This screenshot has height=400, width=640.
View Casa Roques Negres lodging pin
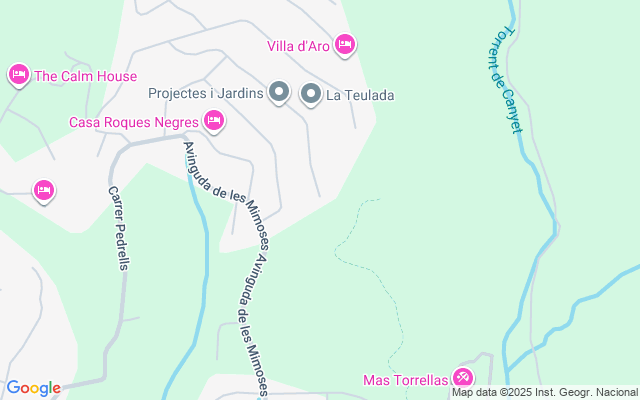click(x=213, y=121)
